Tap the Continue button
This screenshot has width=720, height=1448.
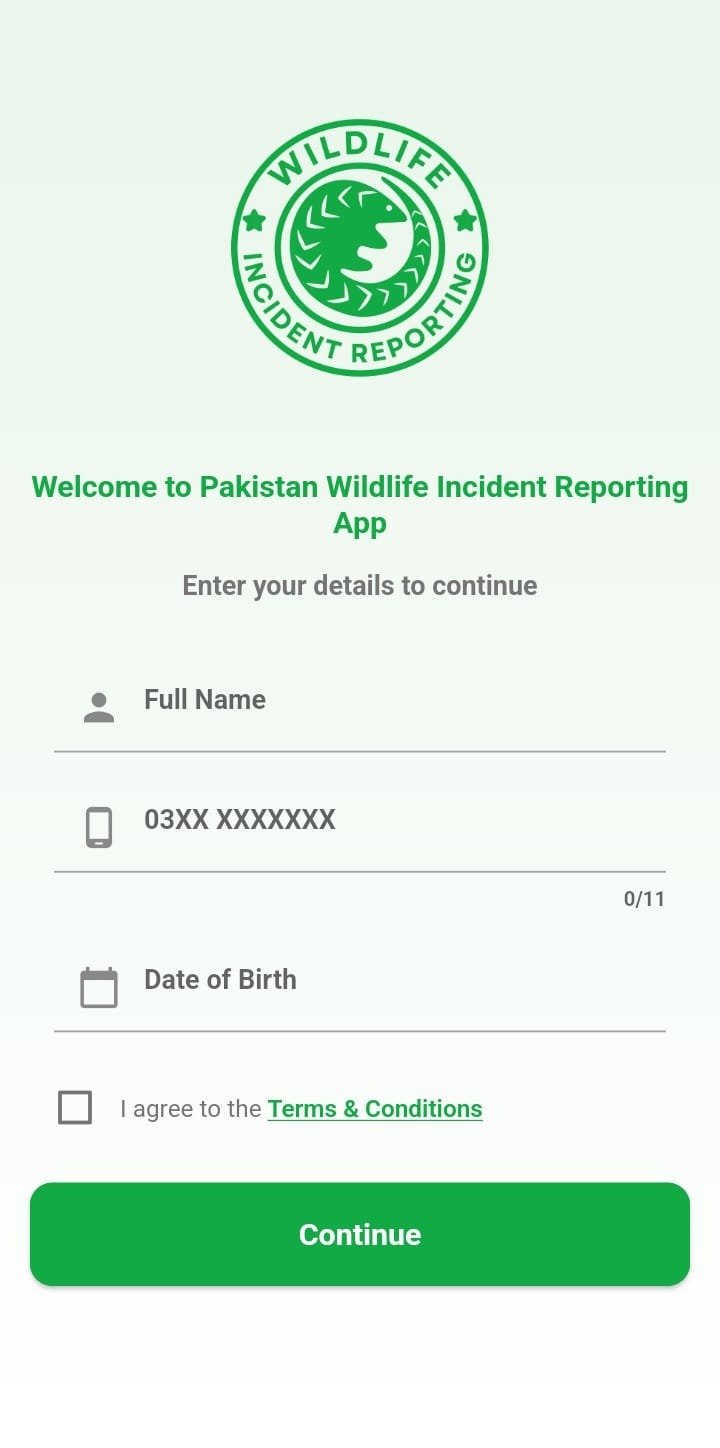(x=360, y=1234)
